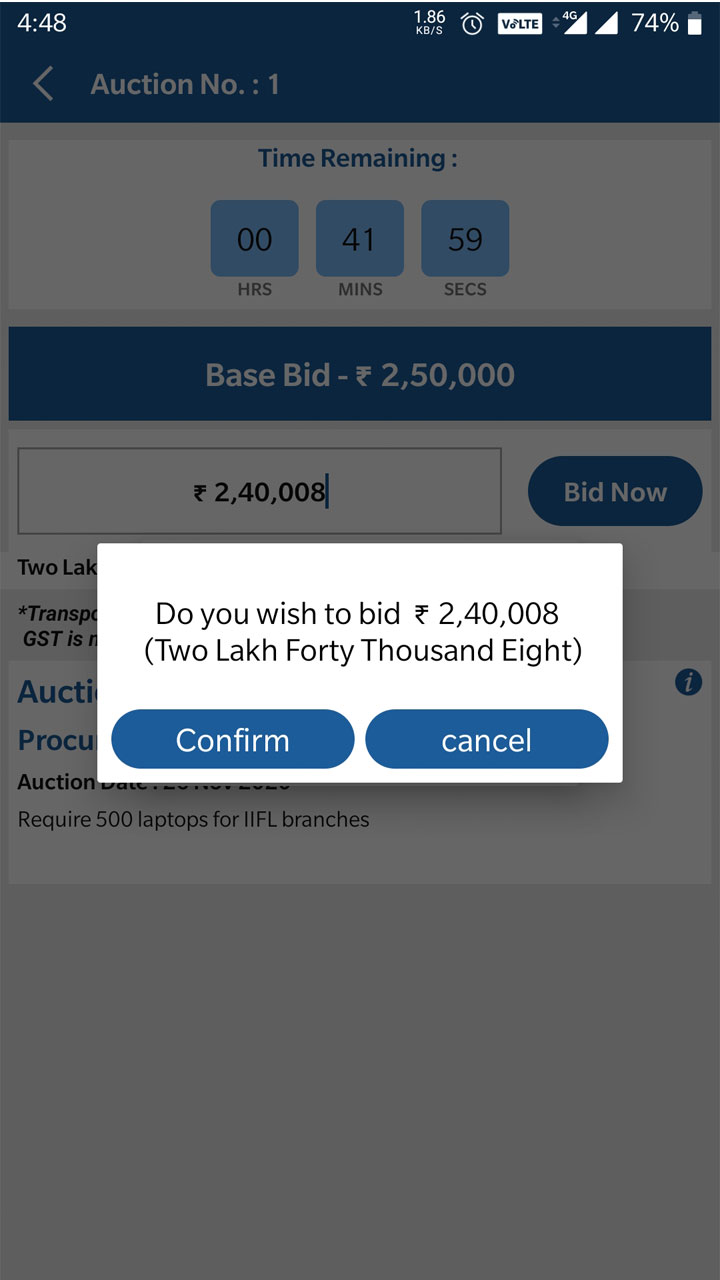
Task: Tap the Bid Now button
Action: pyautogui.click(x=615, y=491)
